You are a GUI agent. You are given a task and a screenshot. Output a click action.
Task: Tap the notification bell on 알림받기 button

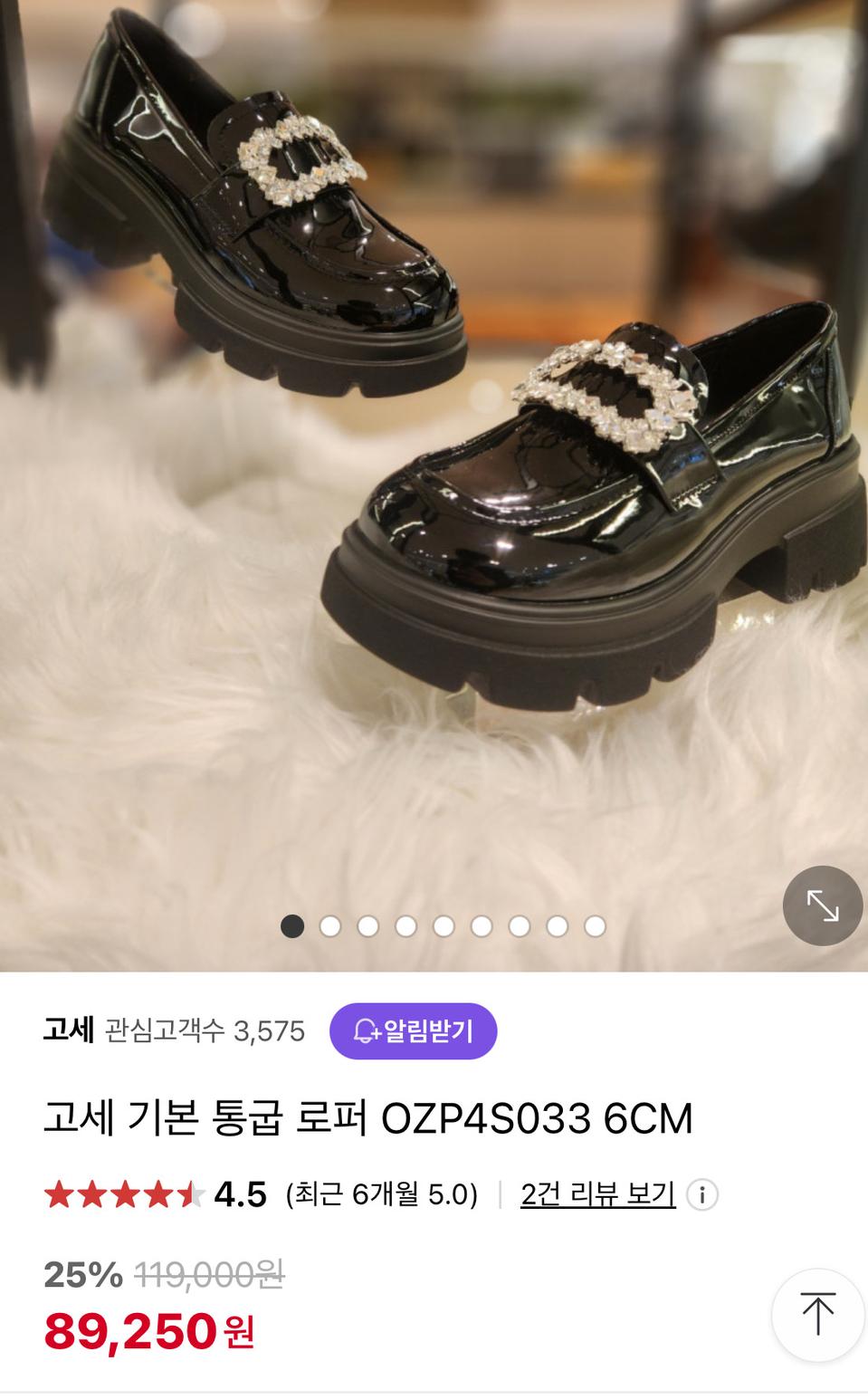(366, 1032)
